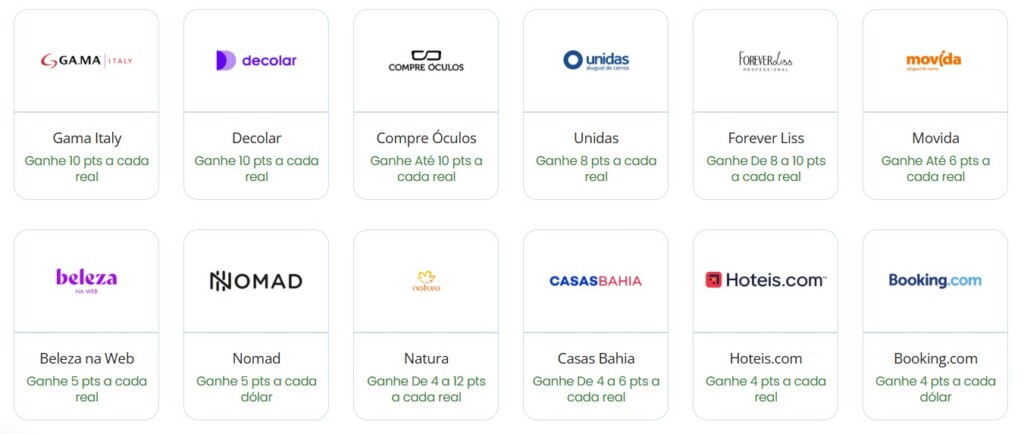Viewport: 1024px width, 434px height.
Task: Open the Movida partner card
Action: [x=935, y=105]
